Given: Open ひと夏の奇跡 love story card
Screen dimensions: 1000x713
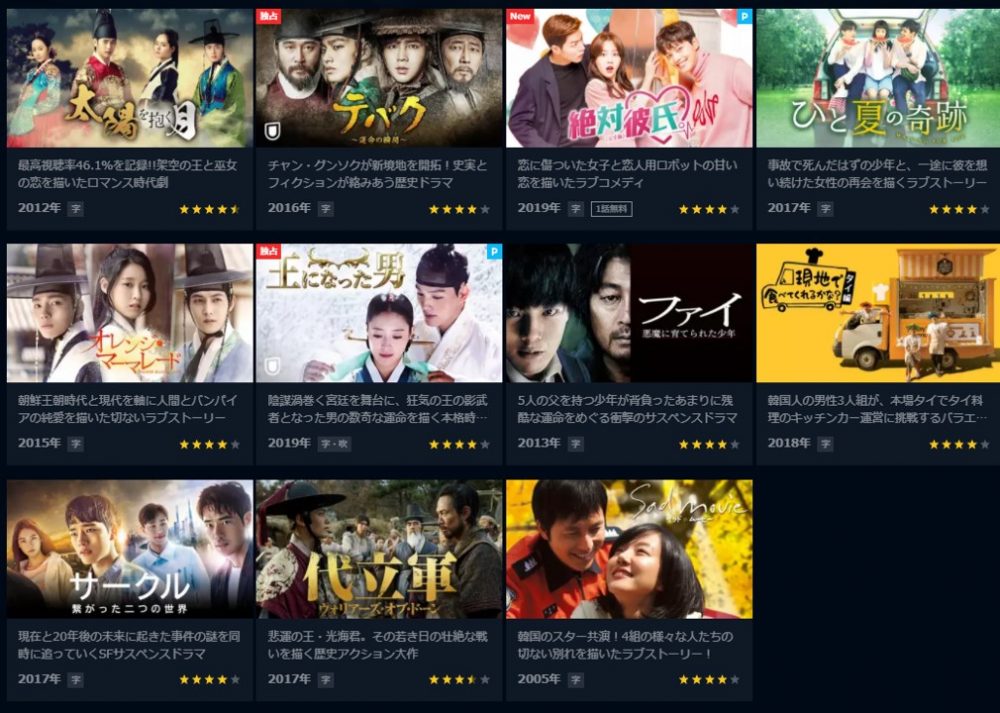Looking at the screenshot, I should coord(877,79).
